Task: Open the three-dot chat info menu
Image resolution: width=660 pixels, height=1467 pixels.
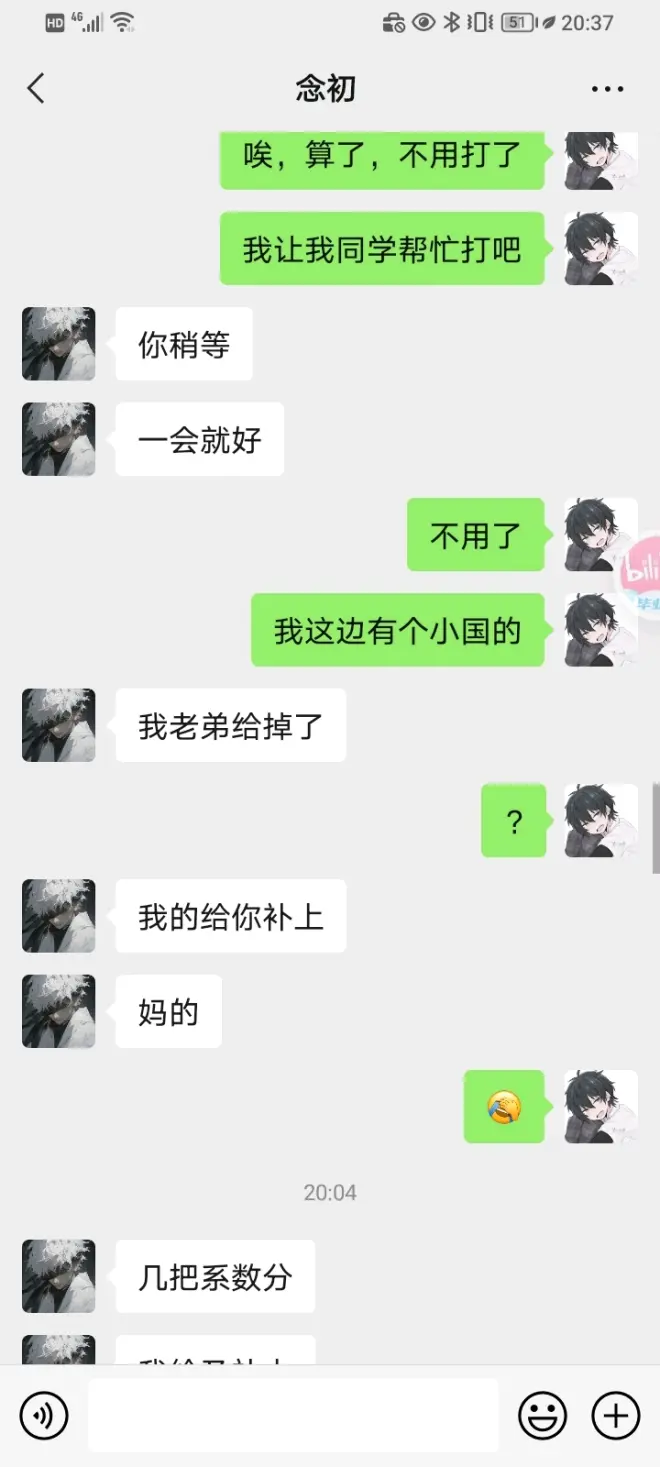Action: (607, 89)
